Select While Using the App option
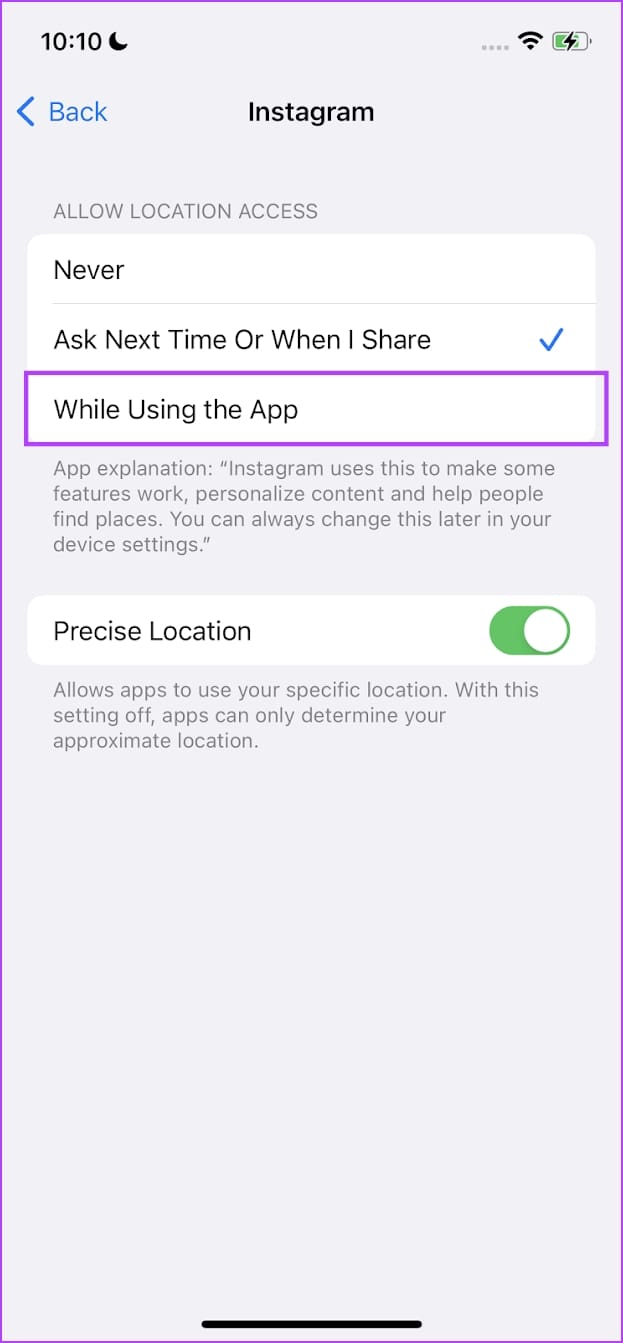Screen dimensions: 623x1343 click(x=310, y=409)
